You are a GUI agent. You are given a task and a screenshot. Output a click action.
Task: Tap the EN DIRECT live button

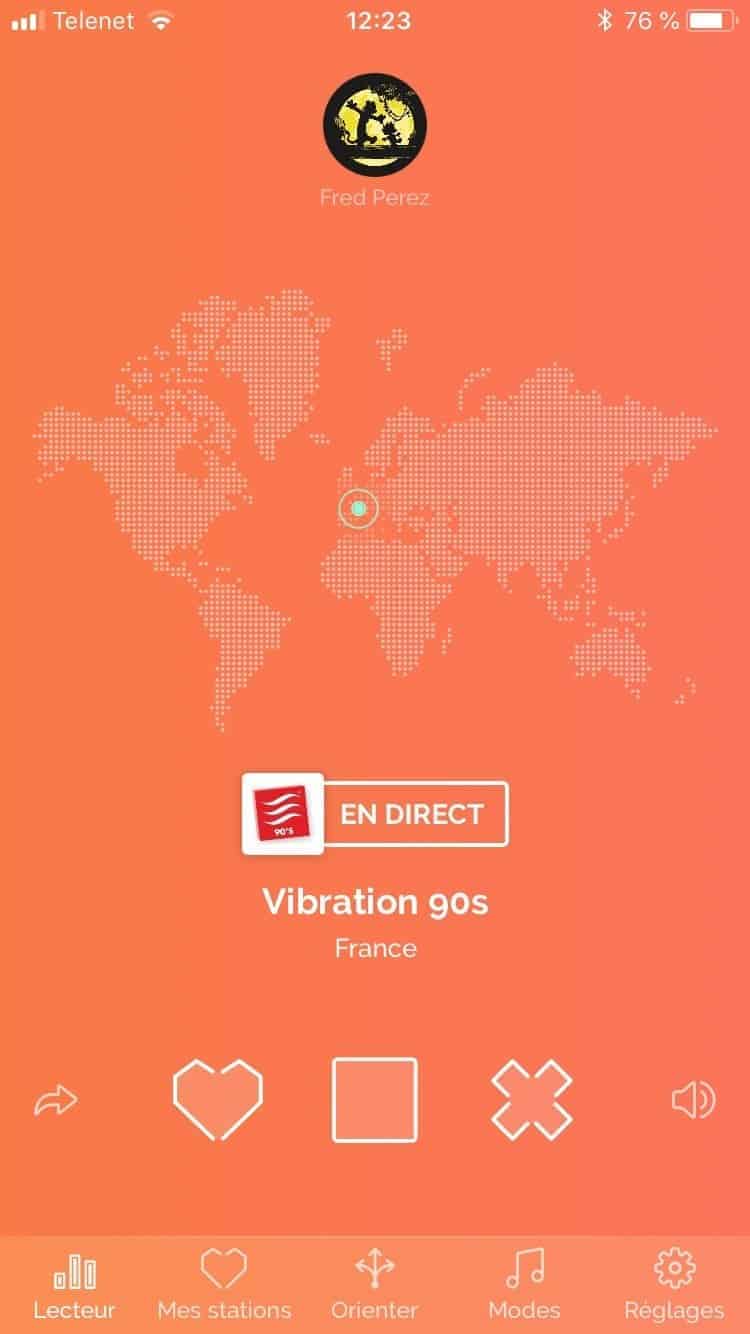click(x=412, y=814)
